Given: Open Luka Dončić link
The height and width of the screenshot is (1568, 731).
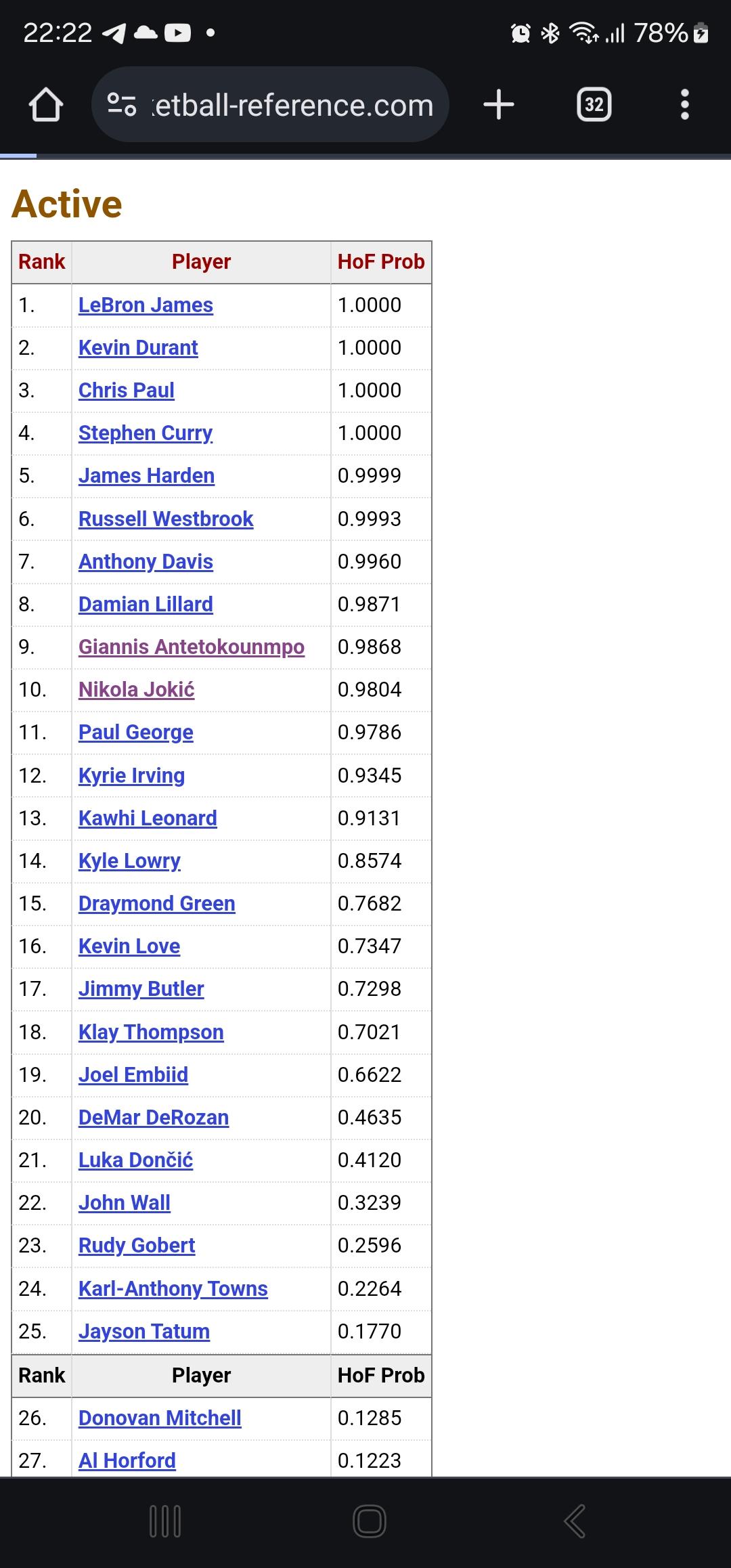Looking at the screenshot, I should point(135,1160).
